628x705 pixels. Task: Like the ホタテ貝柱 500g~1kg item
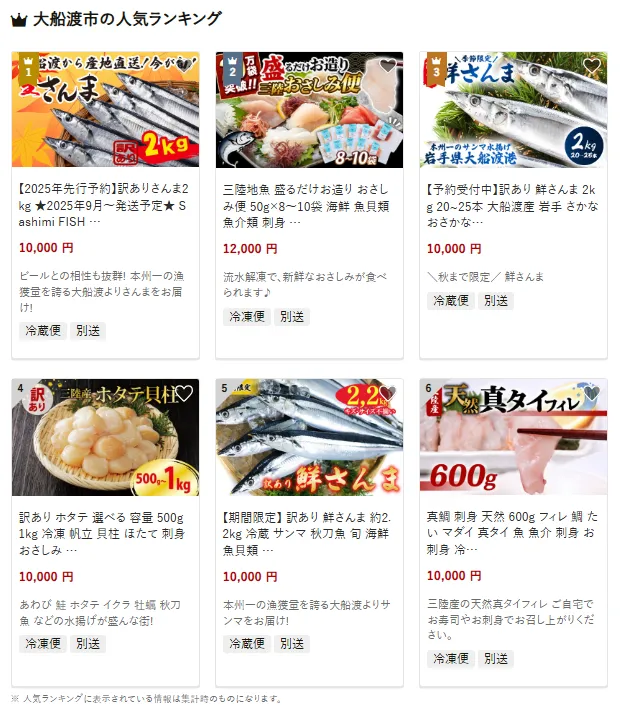click(184, 394)
